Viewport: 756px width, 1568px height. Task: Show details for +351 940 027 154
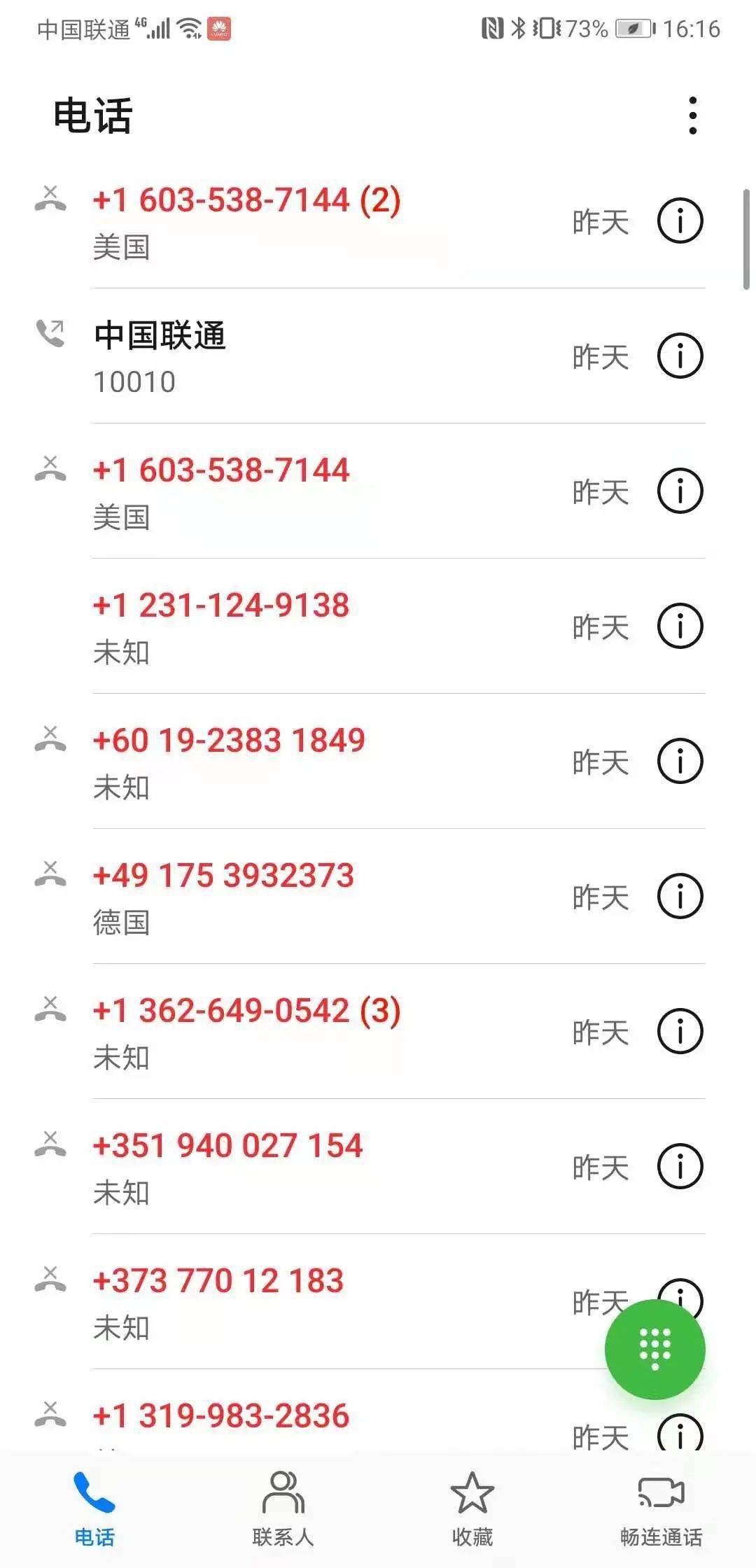(680, 1167)
